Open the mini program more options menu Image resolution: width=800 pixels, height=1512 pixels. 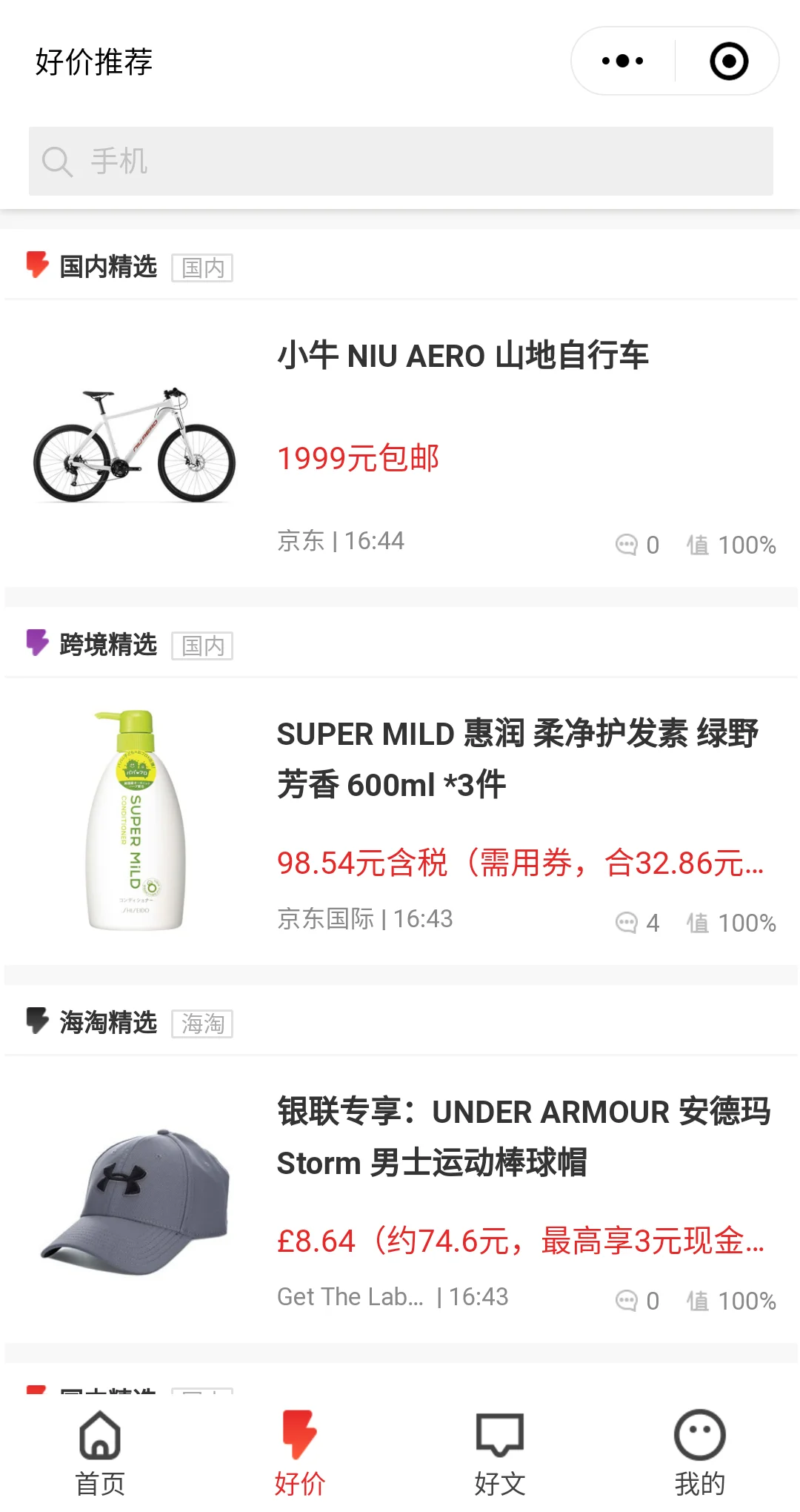point(622,61)
